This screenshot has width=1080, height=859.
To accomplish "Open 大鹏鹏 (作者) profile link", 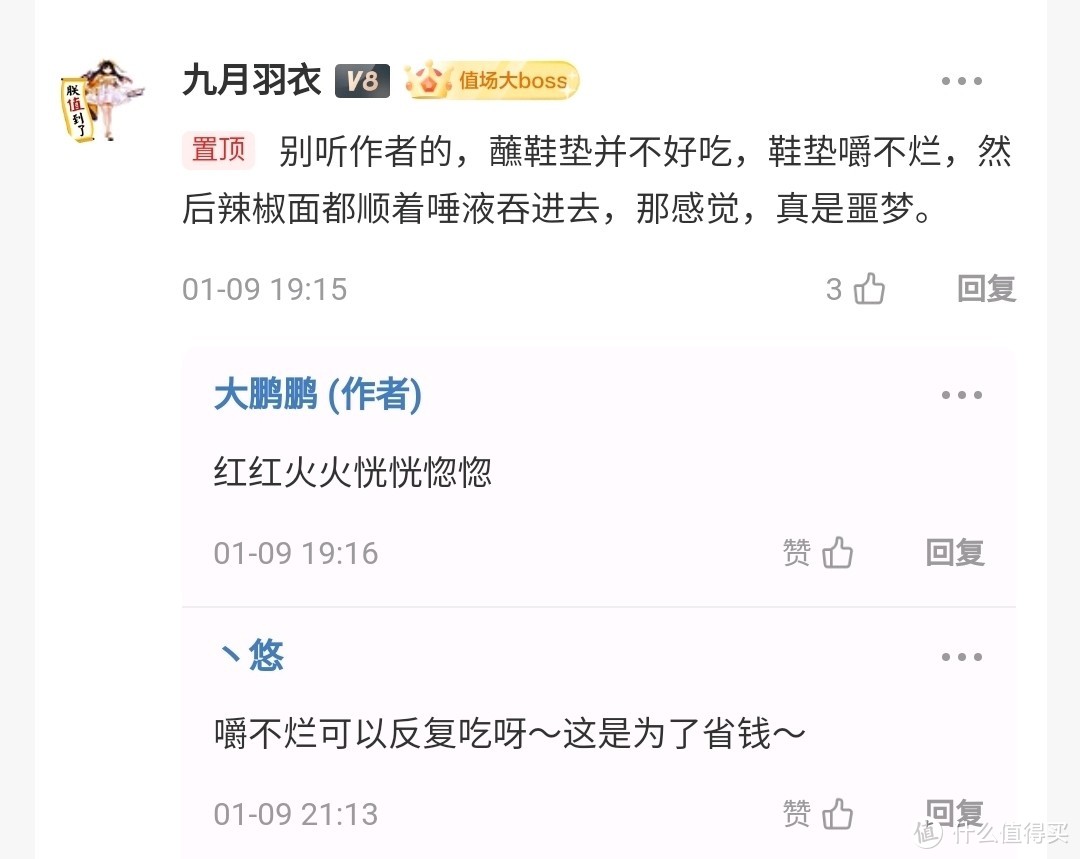I will (x=317, y=395).
